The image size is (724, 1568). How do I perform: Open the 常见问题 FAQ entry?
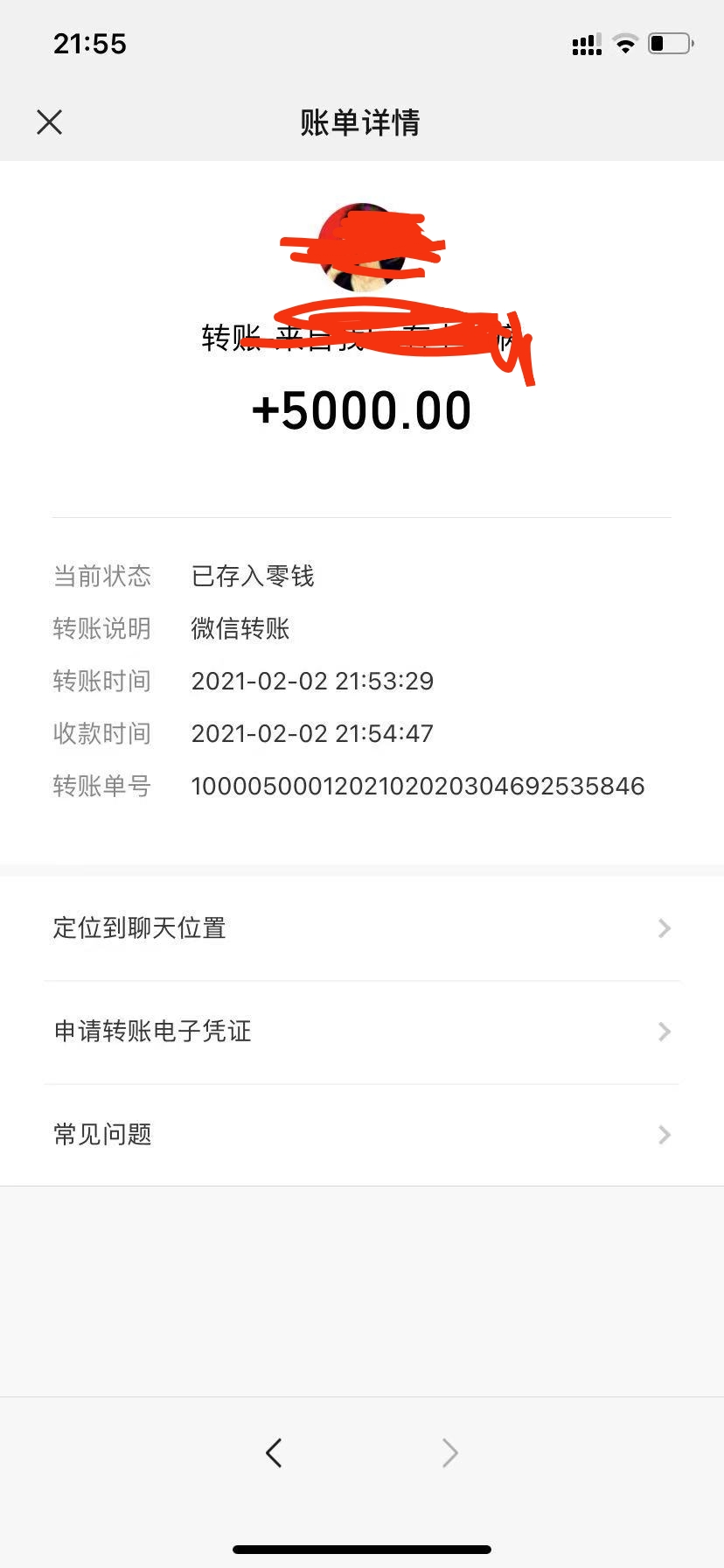coord(101,1135)
